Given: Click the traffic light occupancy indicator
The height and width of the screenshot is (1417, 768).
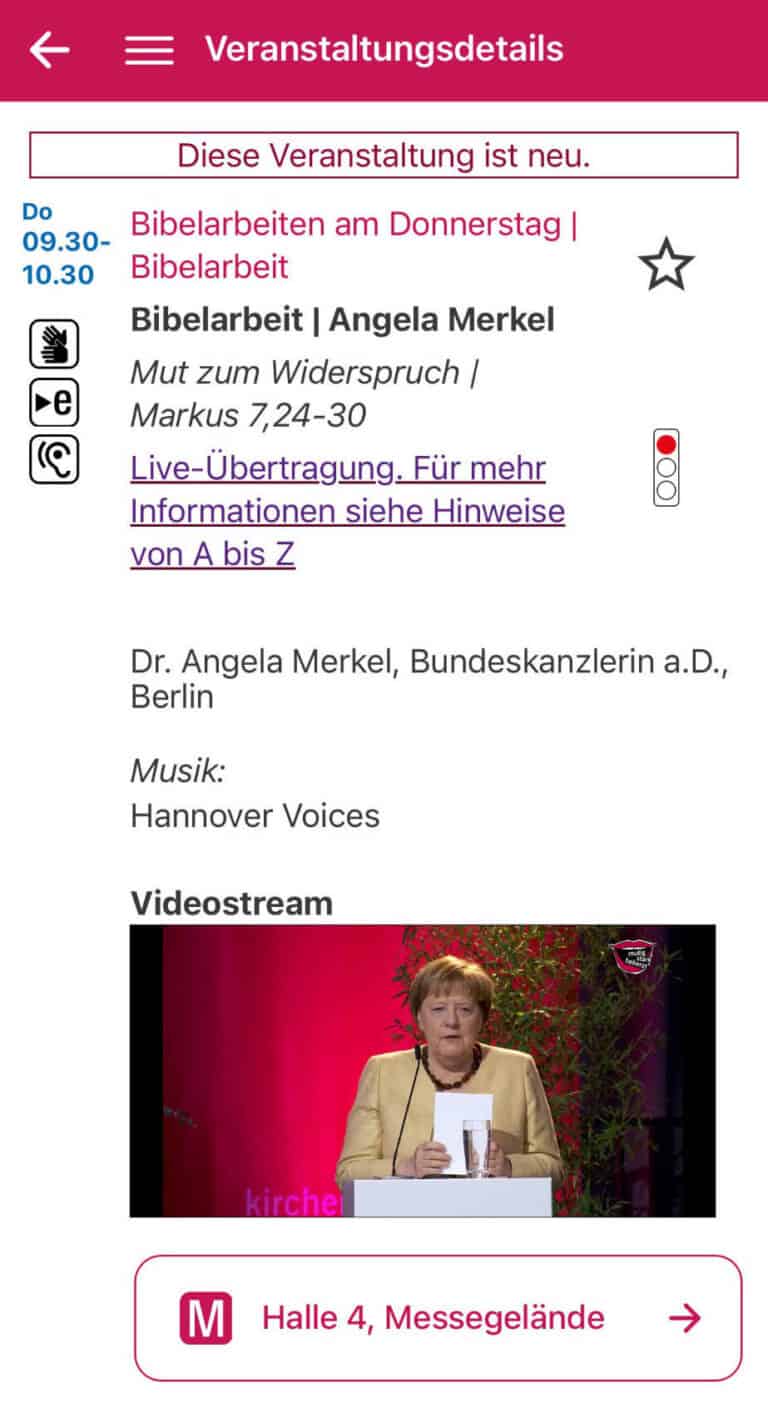Looking at the screenshot, I should 668,468.
